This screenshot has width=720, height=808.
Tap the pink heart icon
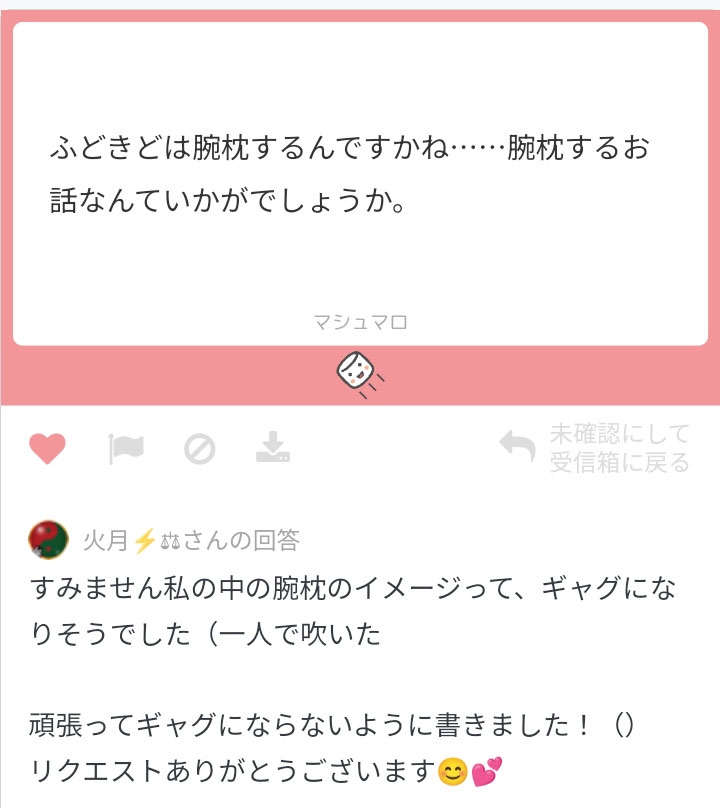point(47,449)
